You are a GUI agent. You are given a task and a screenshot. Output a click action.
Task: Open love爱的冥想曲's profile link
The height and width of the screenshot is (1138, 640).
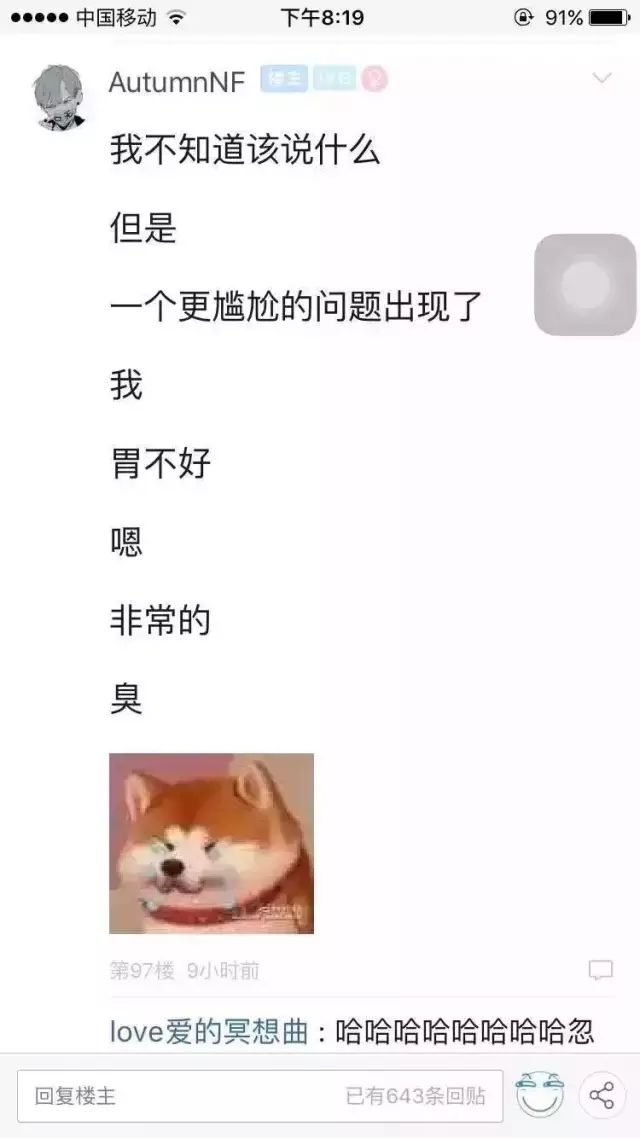(210, 1031)
